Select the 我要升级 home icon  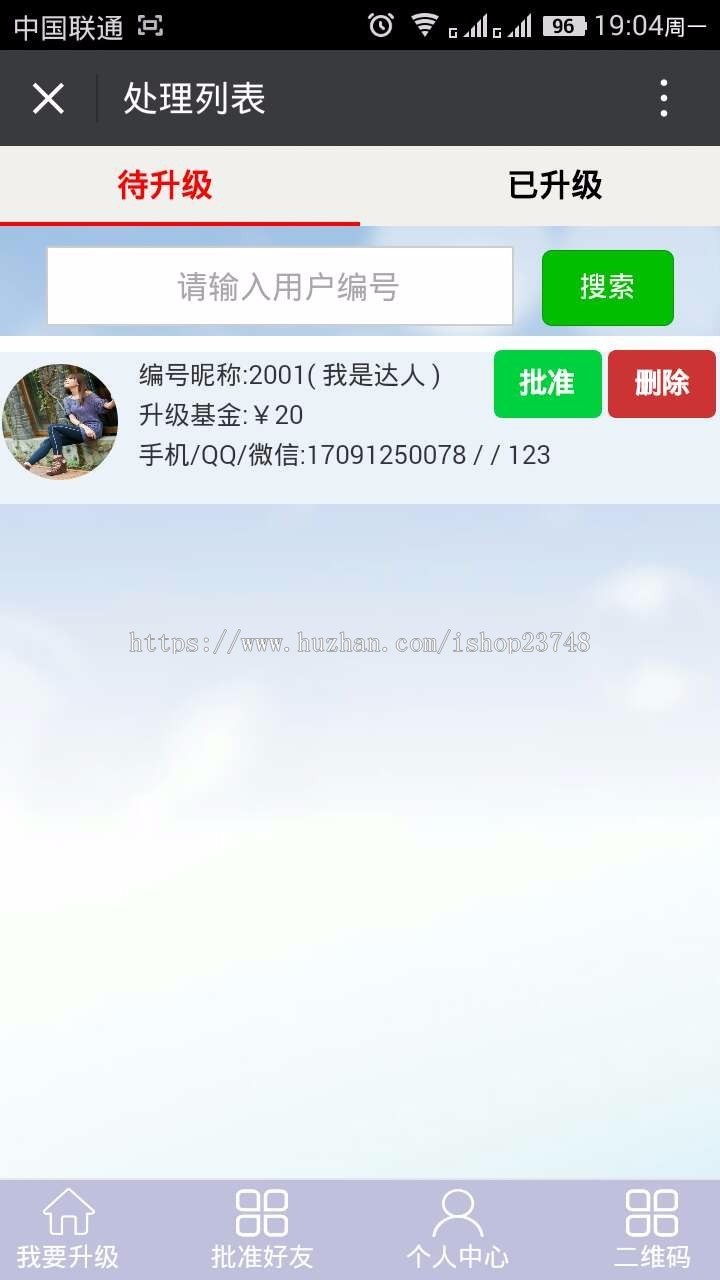[x=67, y=1213]
